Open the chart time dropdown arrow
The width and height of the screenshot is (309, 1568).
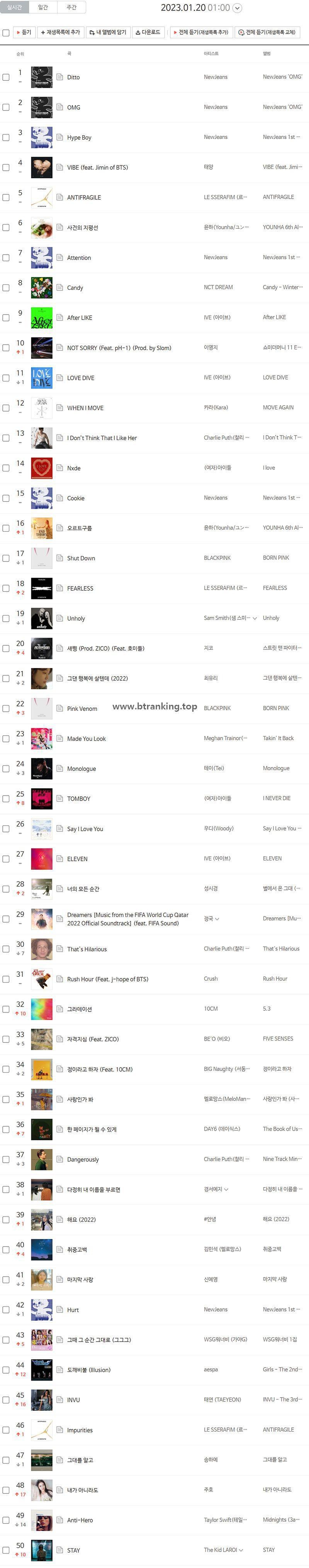(x=237, y=8)
